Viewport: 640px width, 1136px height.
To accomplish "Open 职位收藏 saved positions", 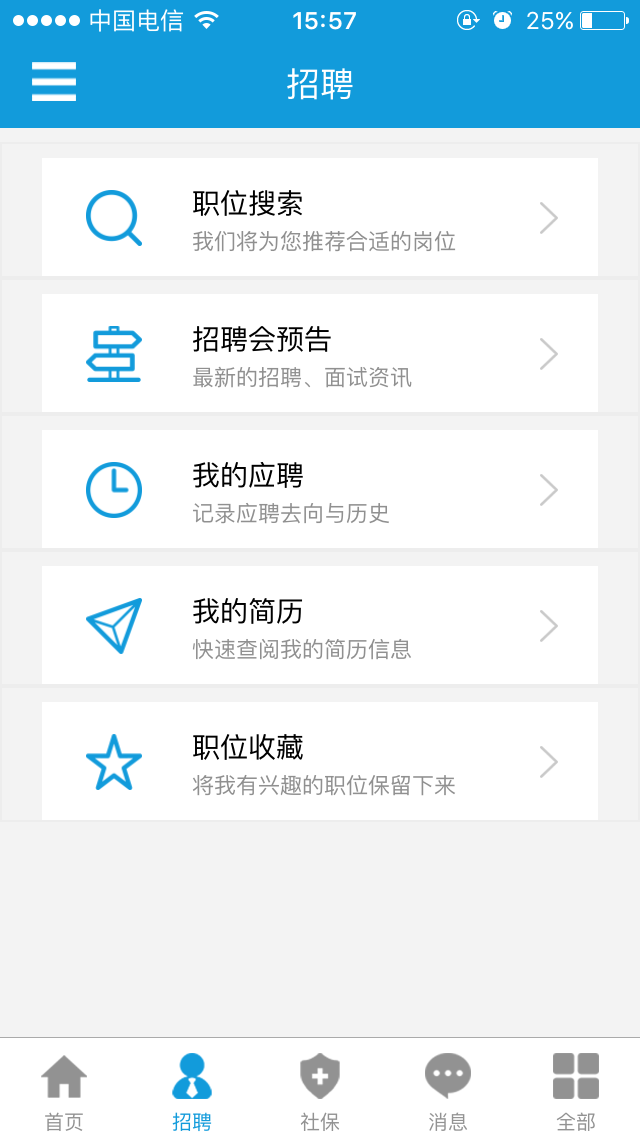I will 320,761.
